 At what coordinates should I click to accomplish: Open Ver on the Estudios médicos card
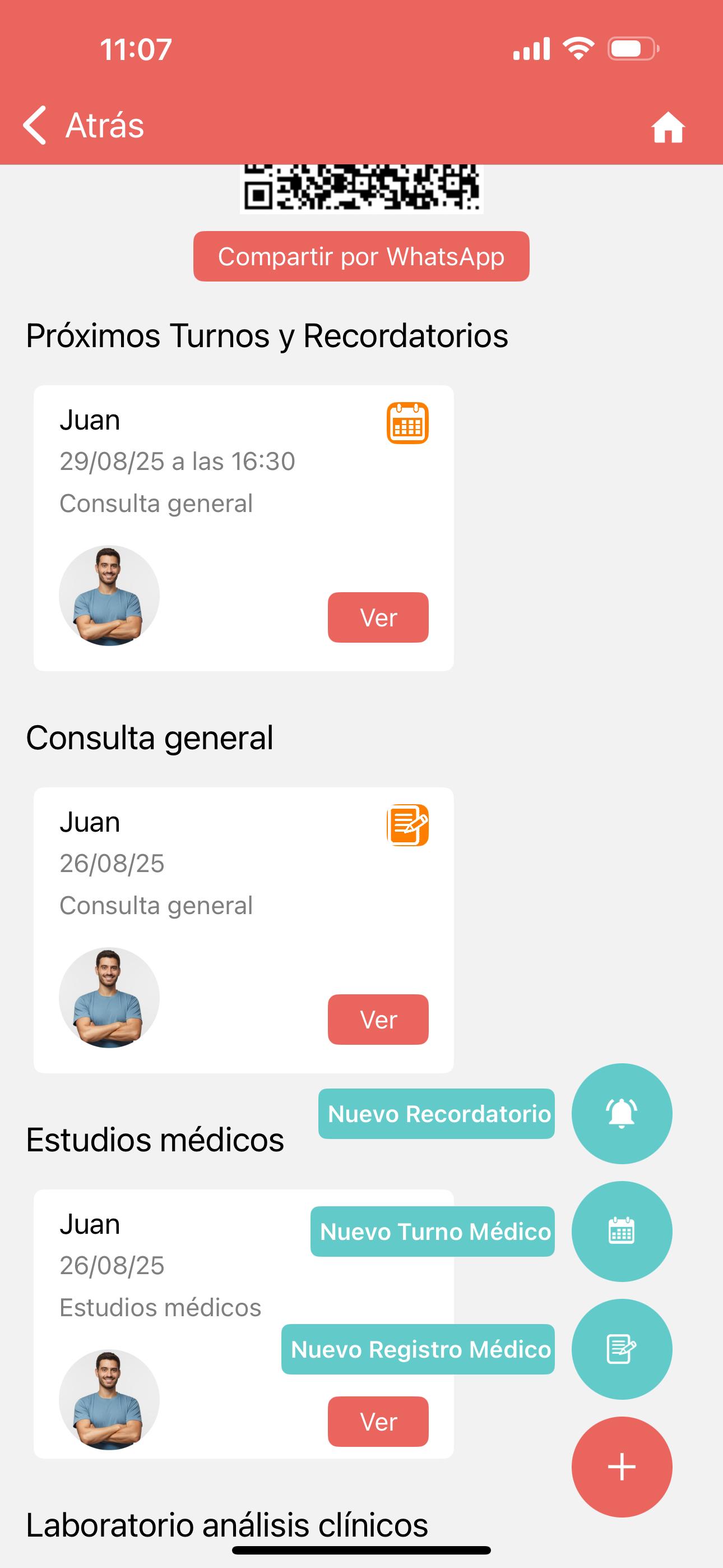click(x=378, y=1422)
